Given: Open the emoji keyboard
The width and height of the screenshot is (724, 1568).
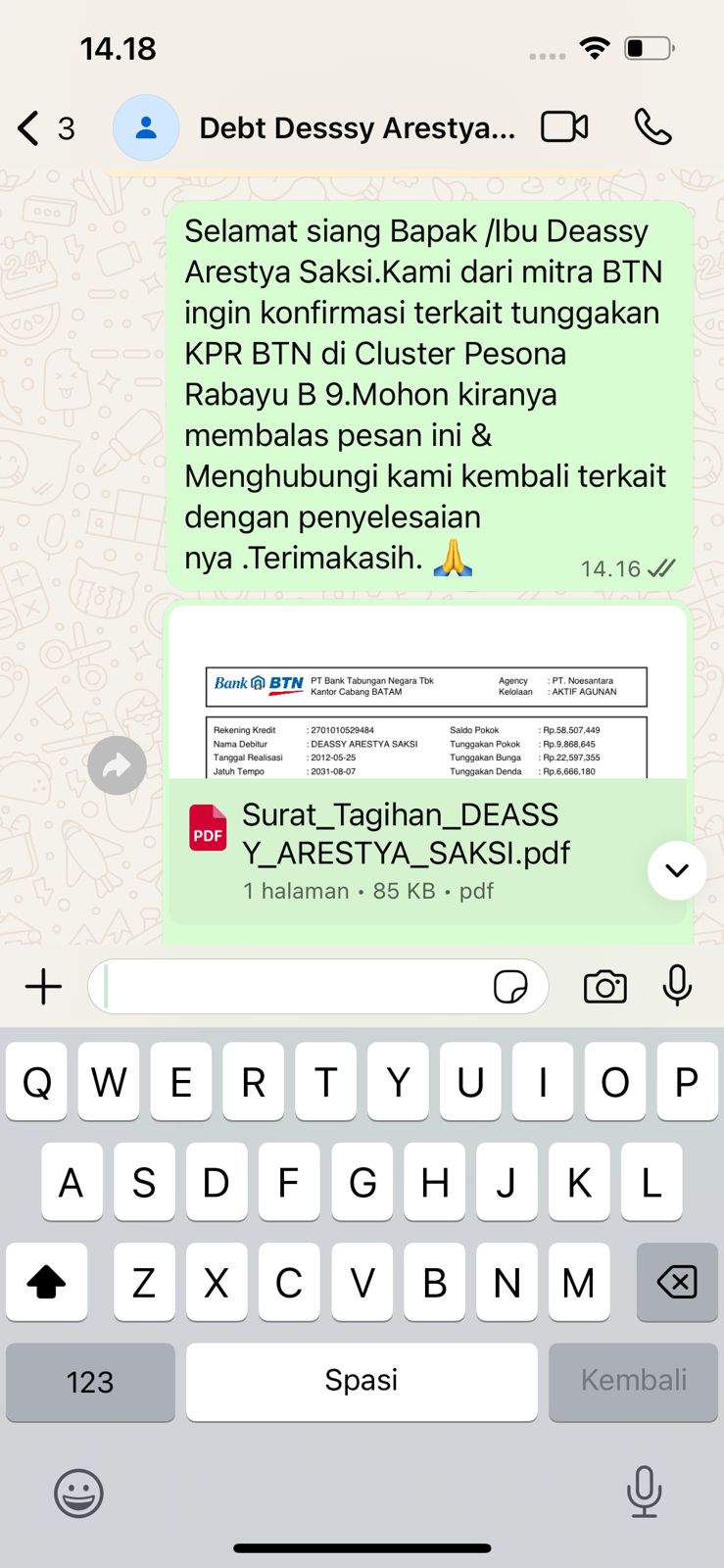Looking at the screenshot, I should pos(78,1494).
